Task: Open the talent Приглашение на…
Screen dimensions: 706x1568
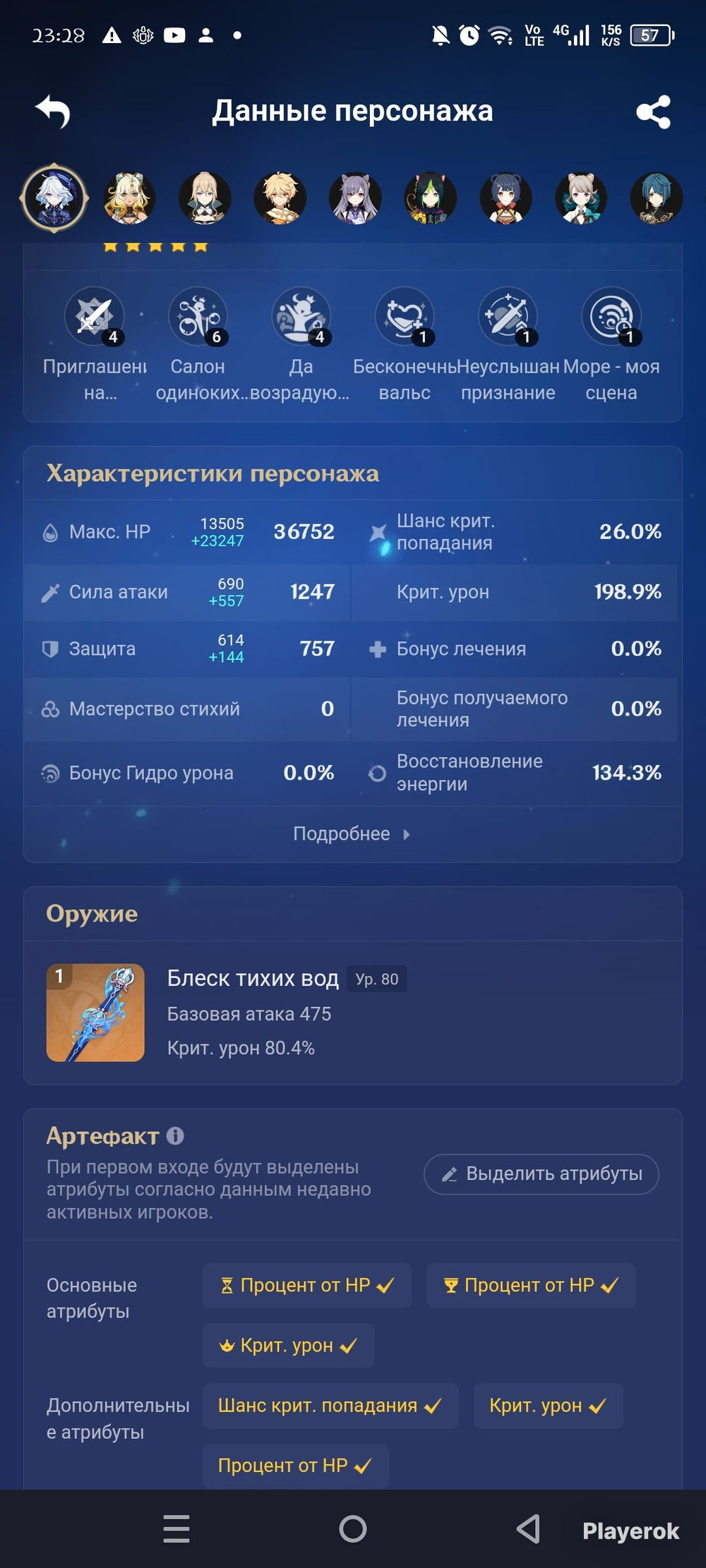Action: [x=95, y=344]
